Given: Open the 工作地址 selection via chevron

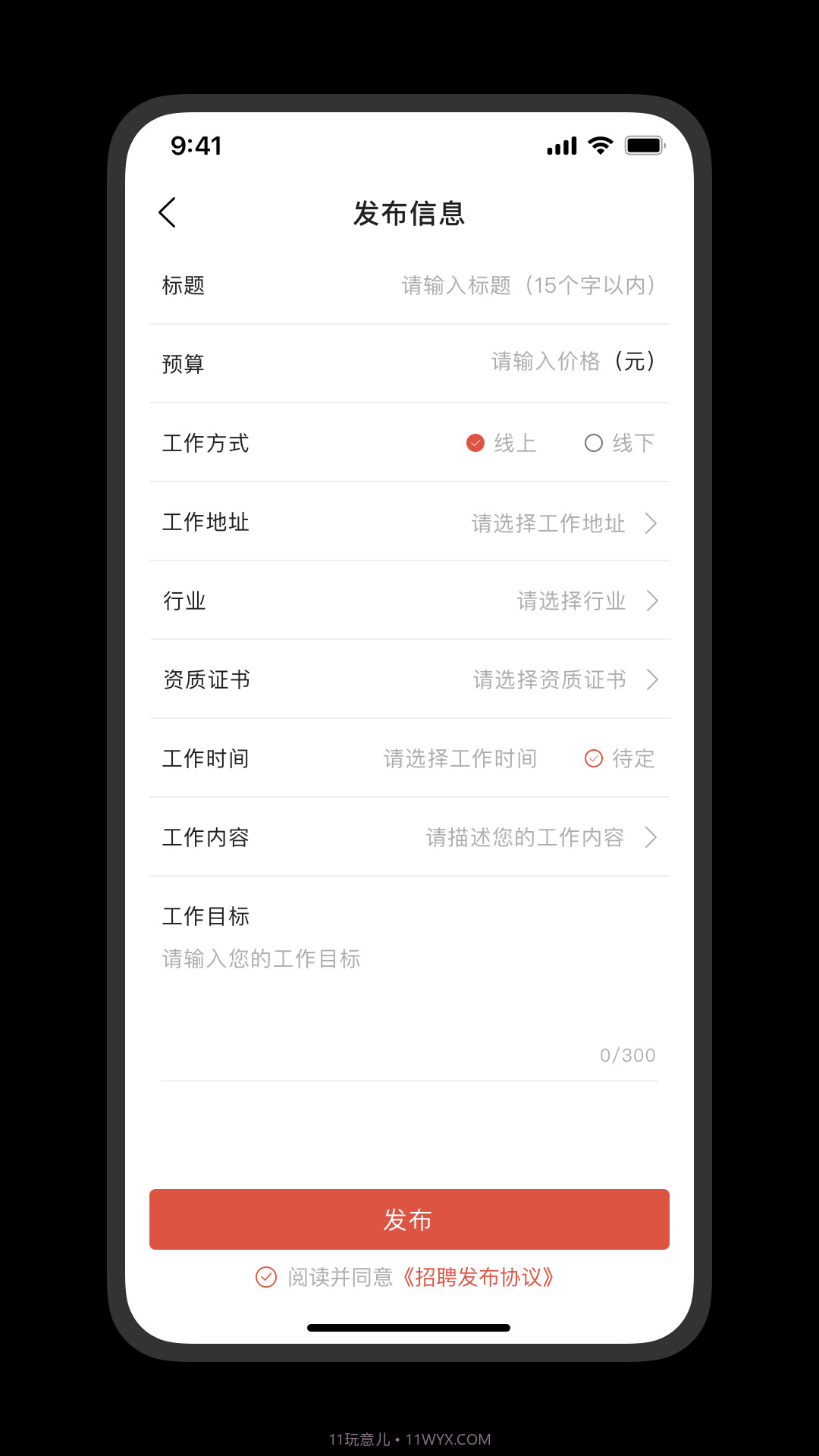Looking at the screenshot, I should pyautogui.click(x=653, y=523).
